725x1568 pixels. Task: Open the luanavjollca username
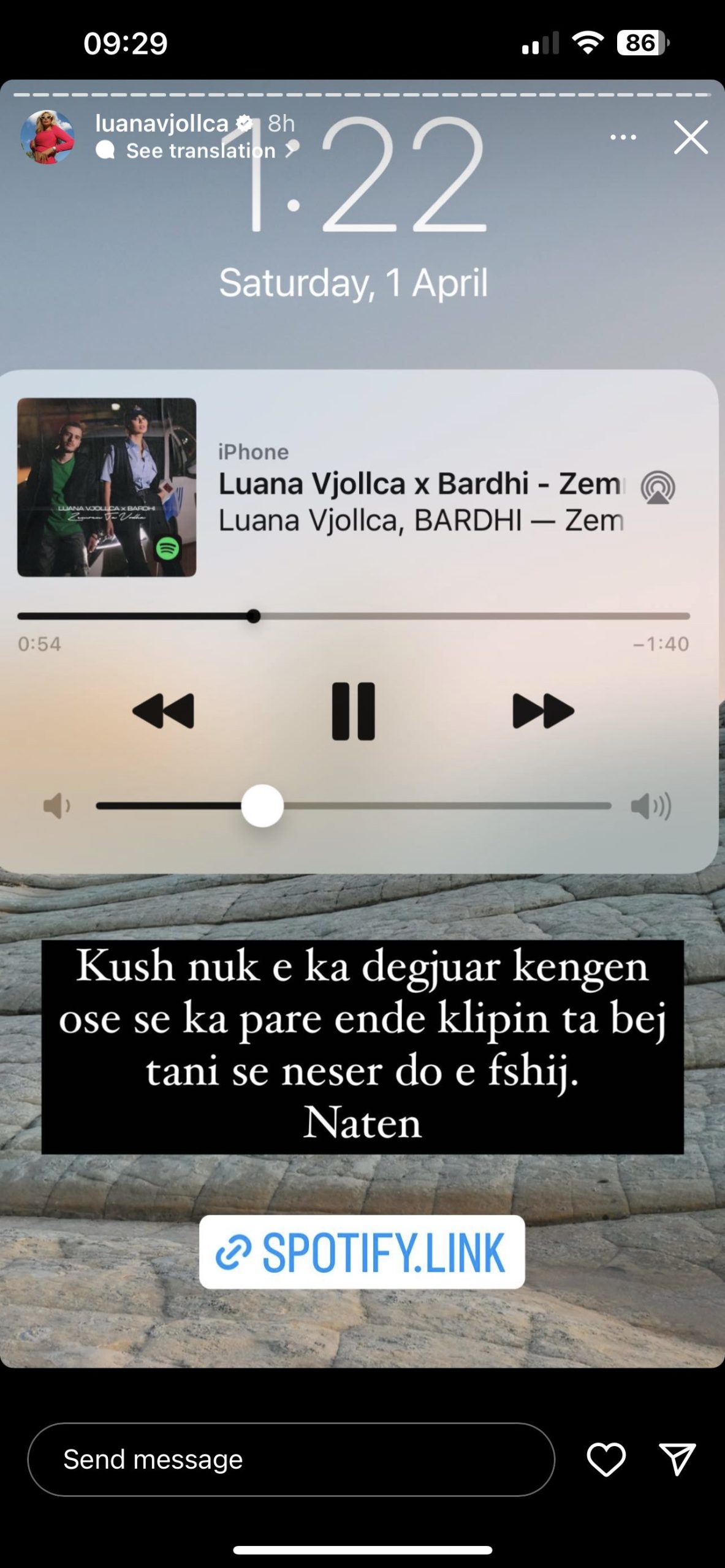[x=162, y=124]
